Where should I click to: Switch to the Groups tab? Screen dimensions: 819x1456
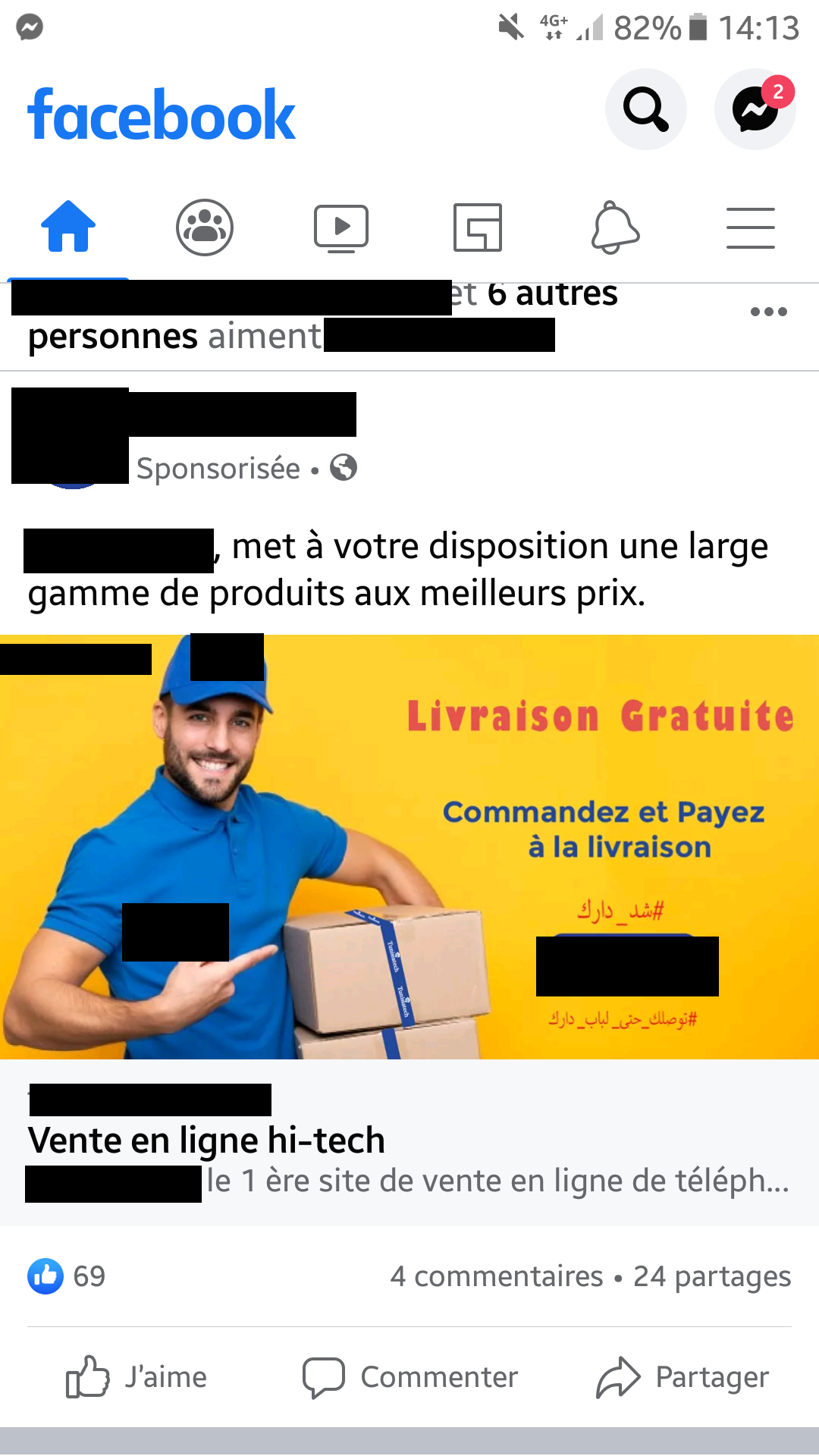(205, 227)
